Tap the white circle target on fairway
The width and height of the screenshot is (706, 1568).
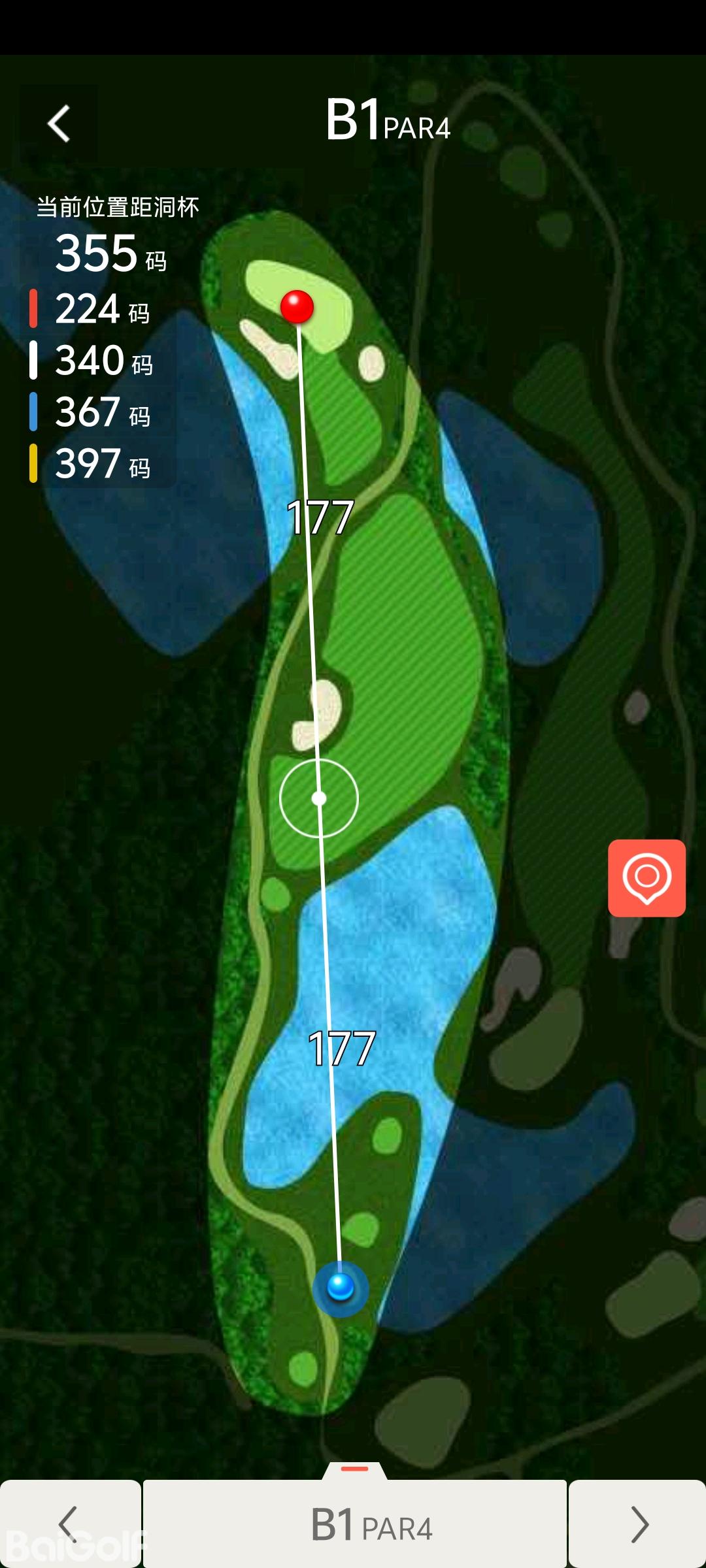coord(319,798)
